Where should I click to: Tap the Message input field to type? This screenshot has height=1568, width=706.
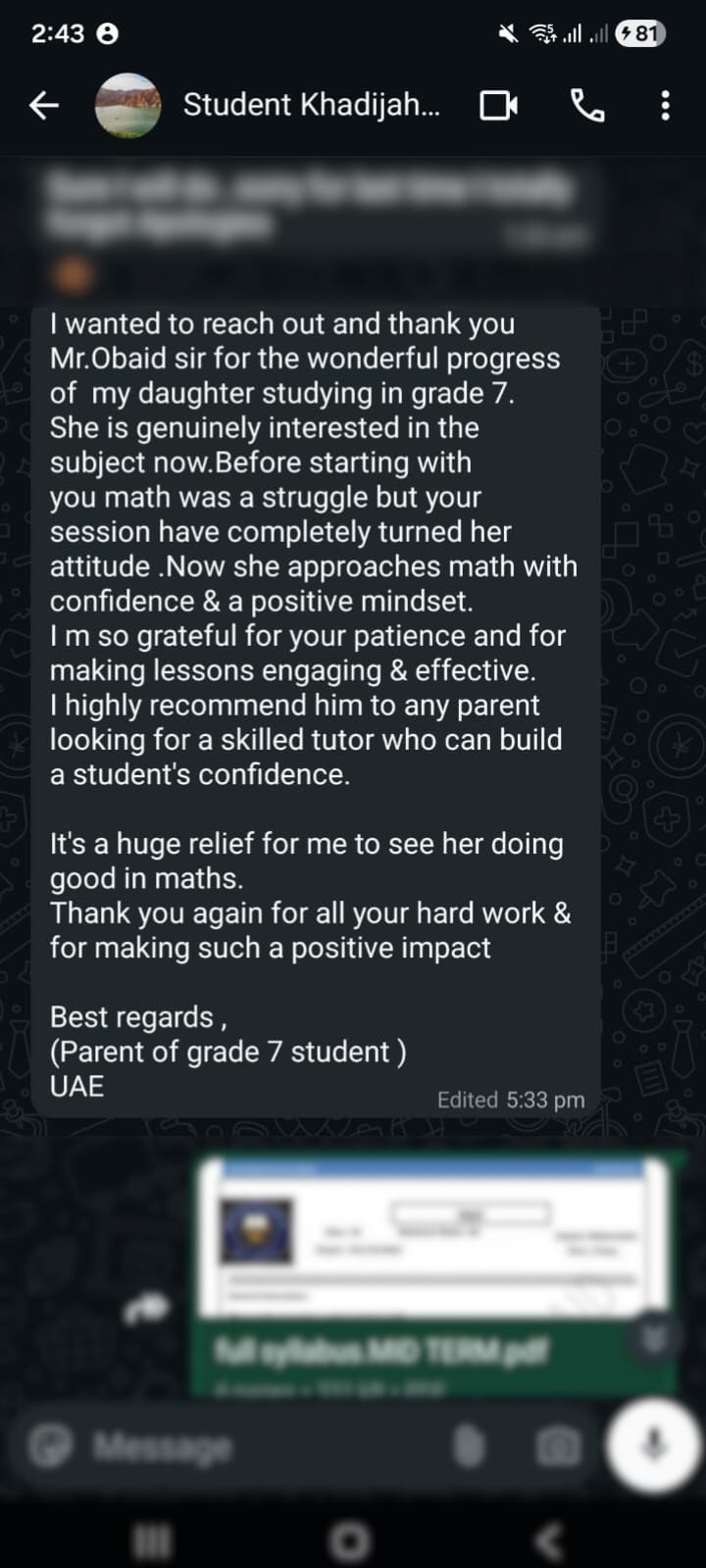point(245,1446)
